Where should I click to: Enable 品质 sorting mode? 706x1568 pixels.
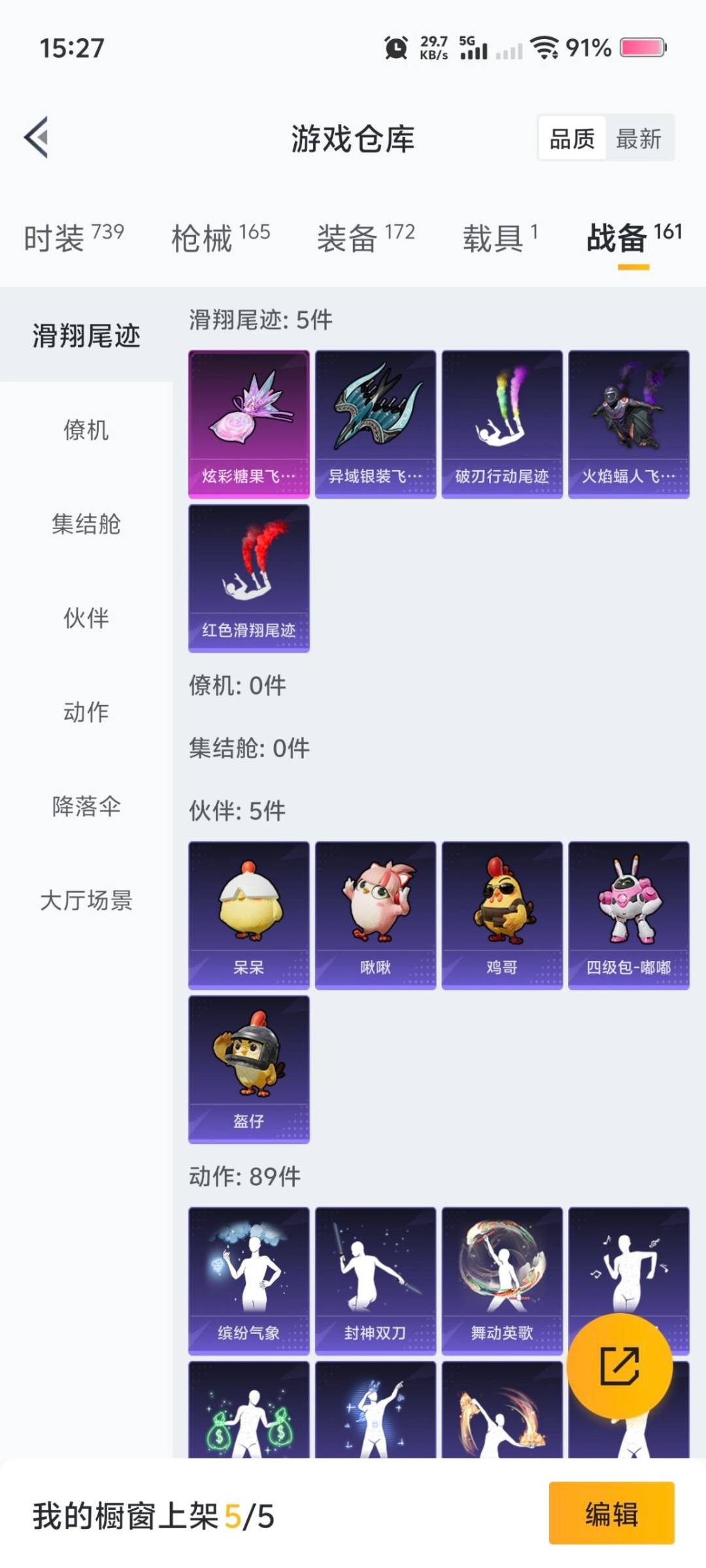(571, 139)
